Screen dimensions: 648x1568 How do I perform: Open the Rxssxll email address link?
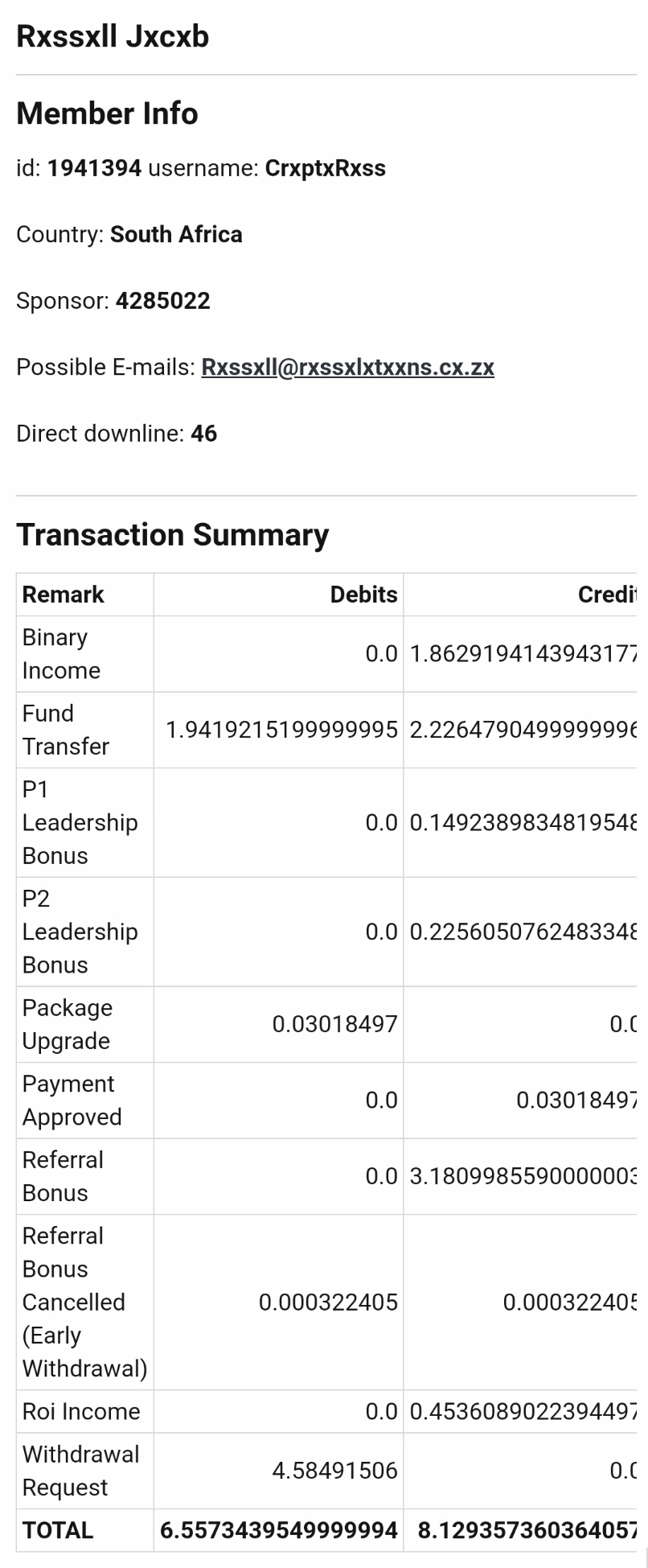pyautogui.click(x=347, y=368)
